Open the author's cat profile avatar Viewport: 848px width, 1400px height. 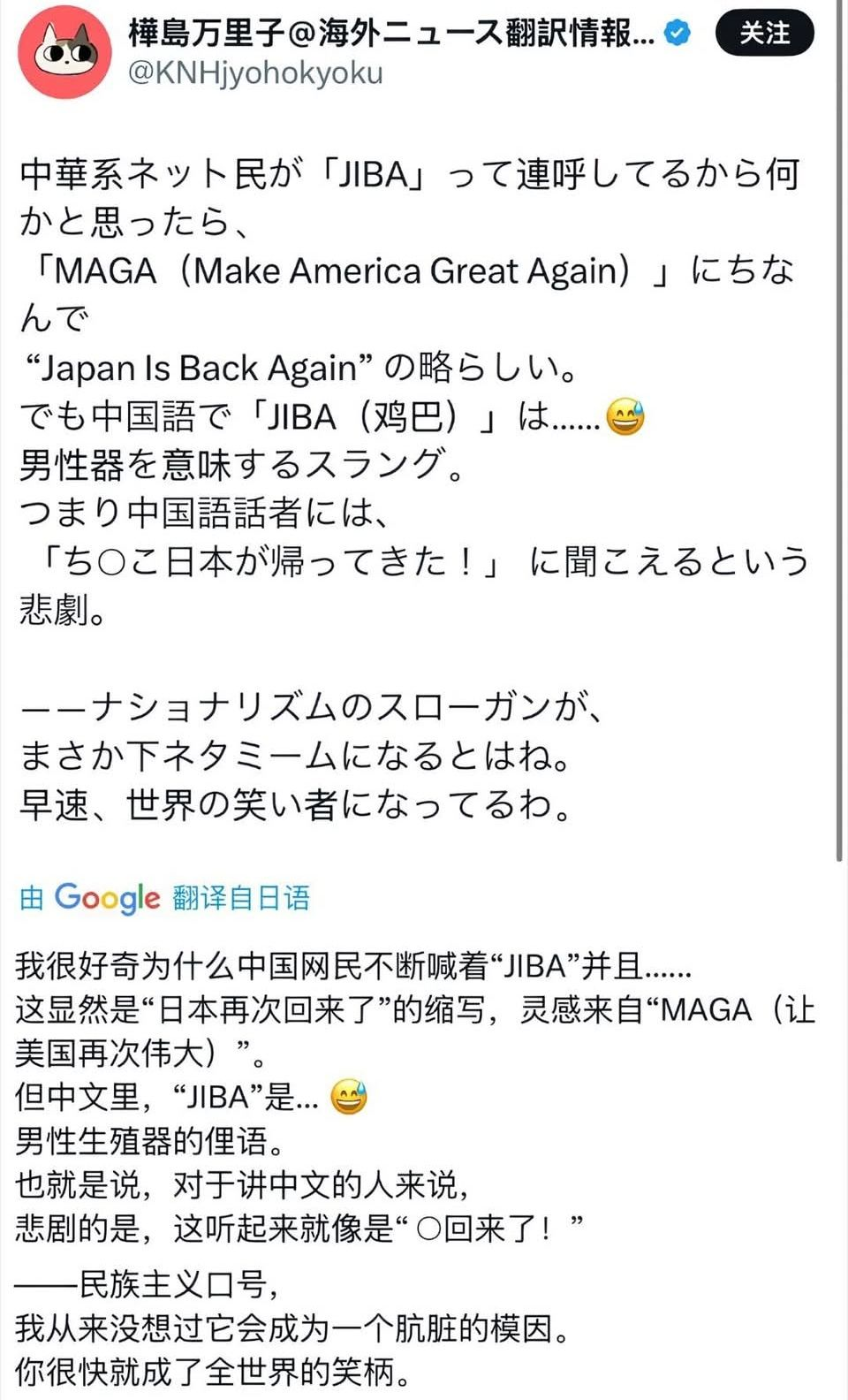pos(64,52)
